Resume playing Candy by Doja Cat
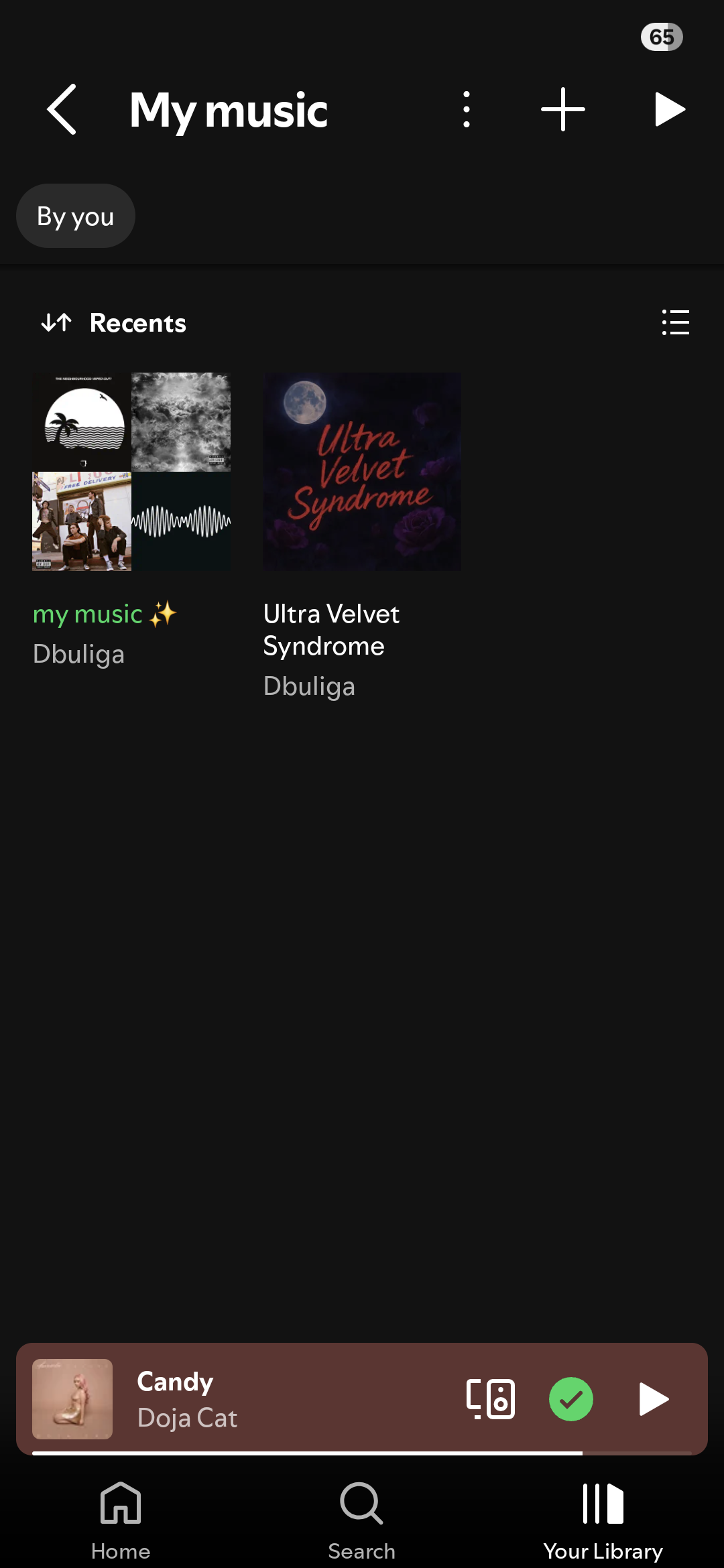The image size is (724, 1568). [x=654, y=1399]
